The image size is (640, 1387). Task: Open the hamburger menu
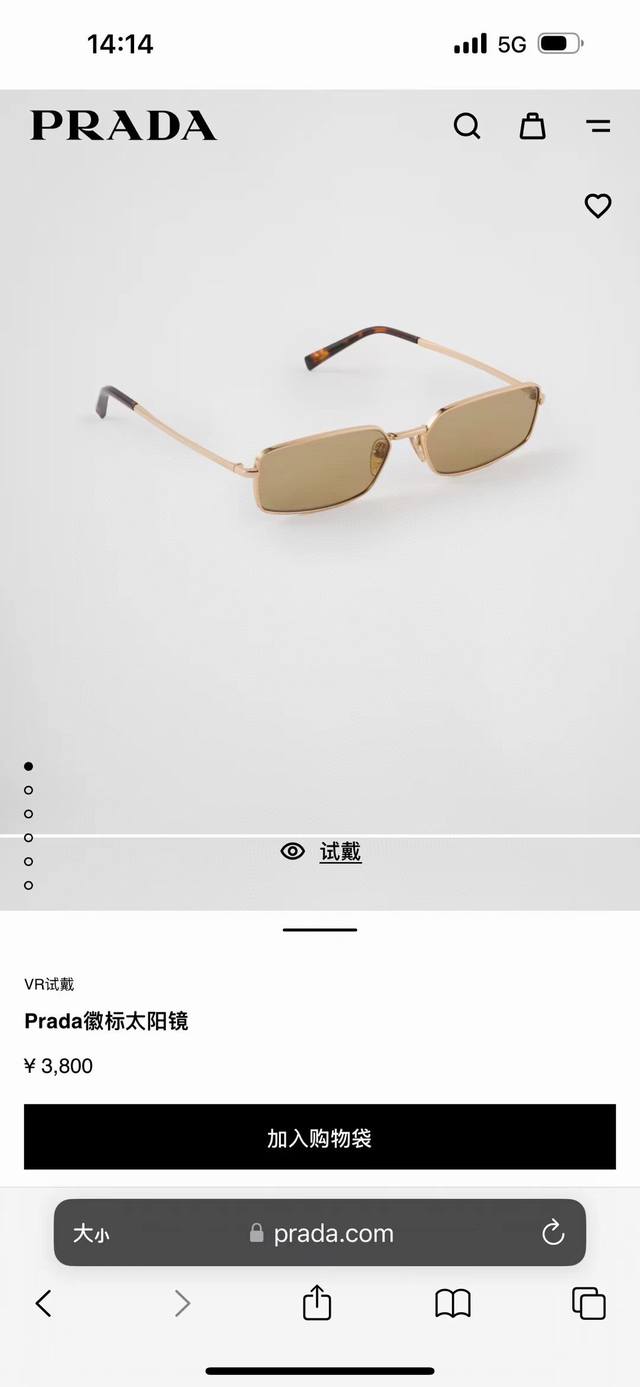[598, 126]
